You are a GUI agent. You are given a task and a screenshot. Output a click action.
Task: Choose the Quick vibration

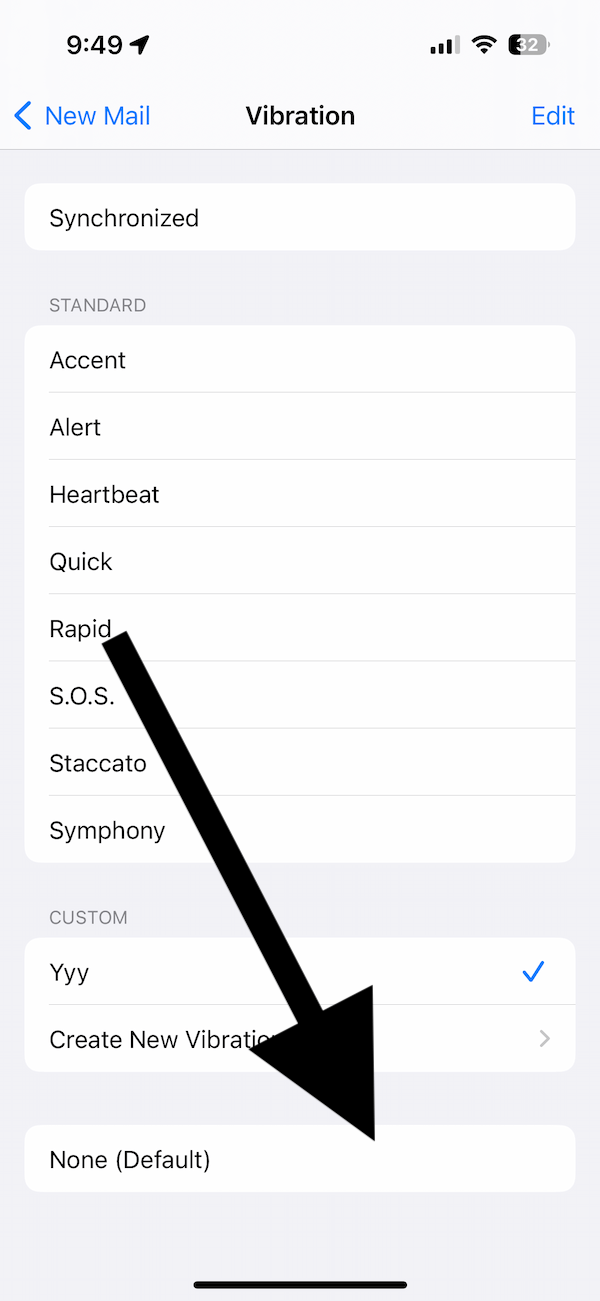point(300,561)
